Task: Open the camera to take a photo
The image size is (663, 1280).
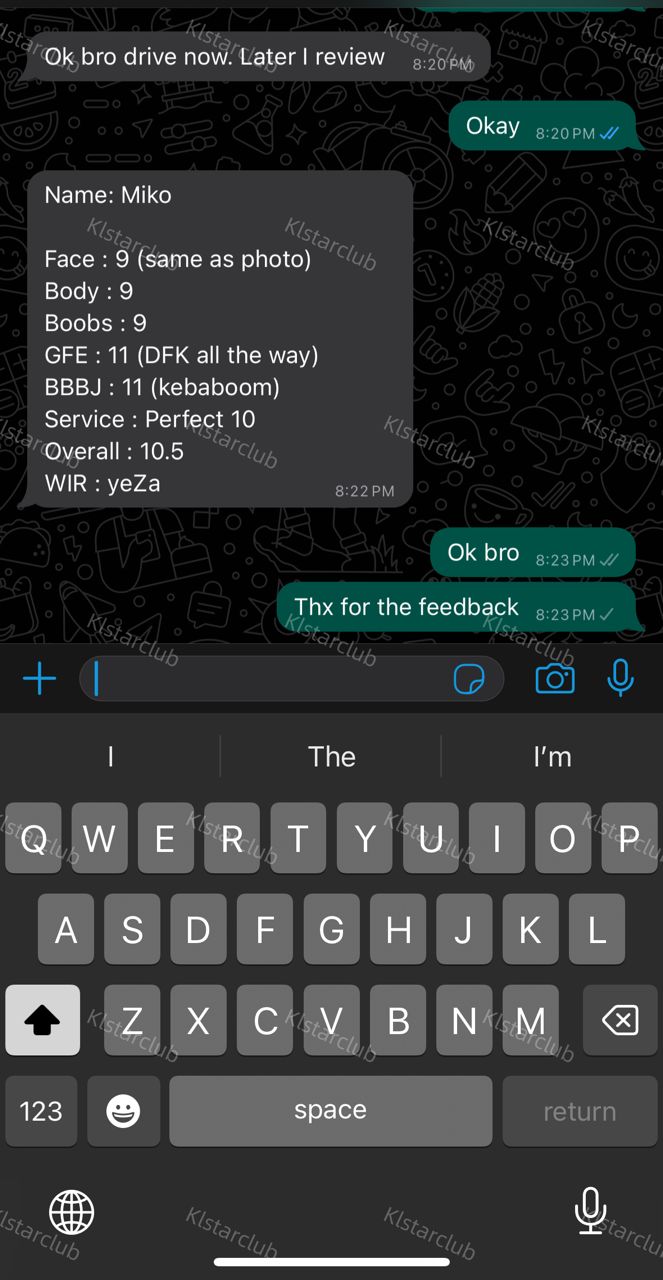Action: point(555,679)
